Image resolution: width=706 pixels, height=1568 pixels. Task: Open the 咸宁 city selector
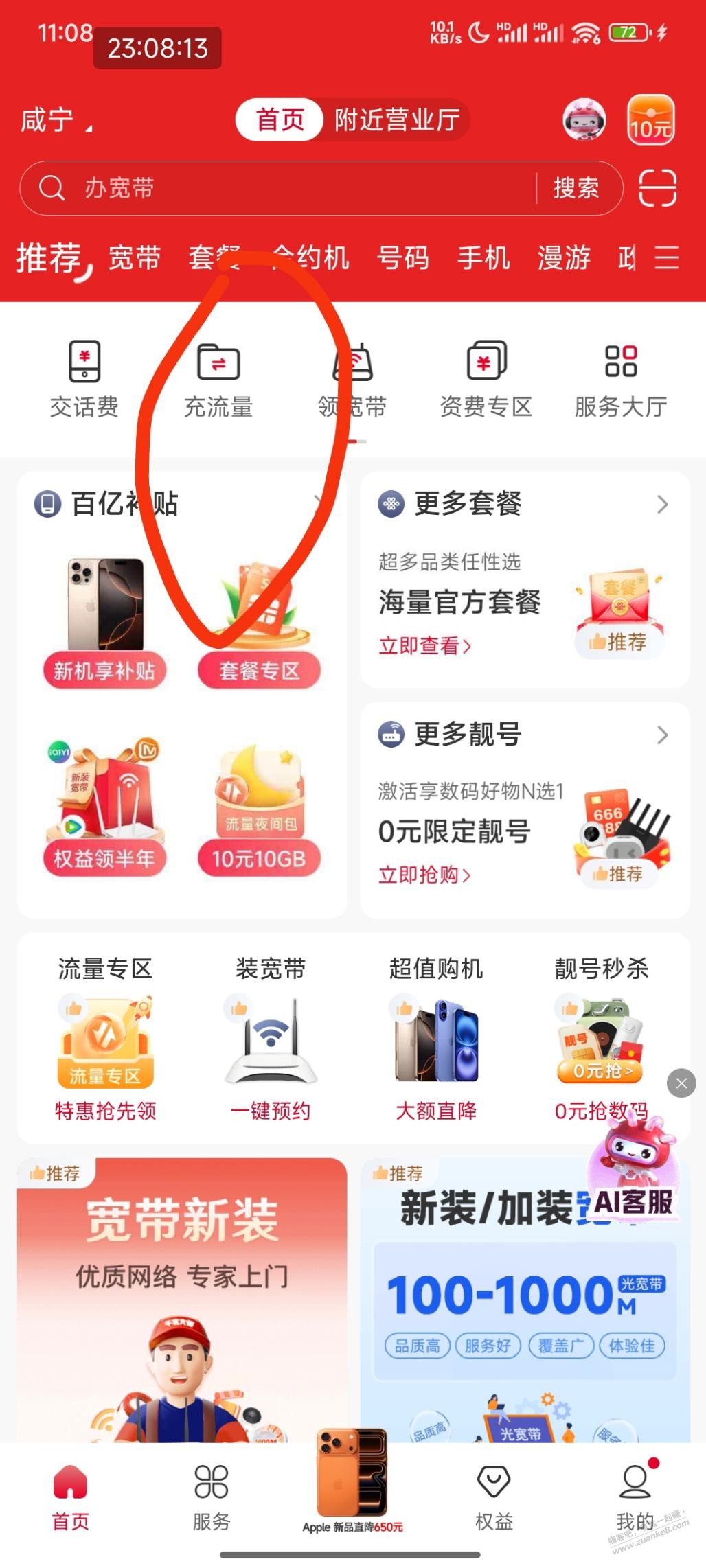(56, 121)
